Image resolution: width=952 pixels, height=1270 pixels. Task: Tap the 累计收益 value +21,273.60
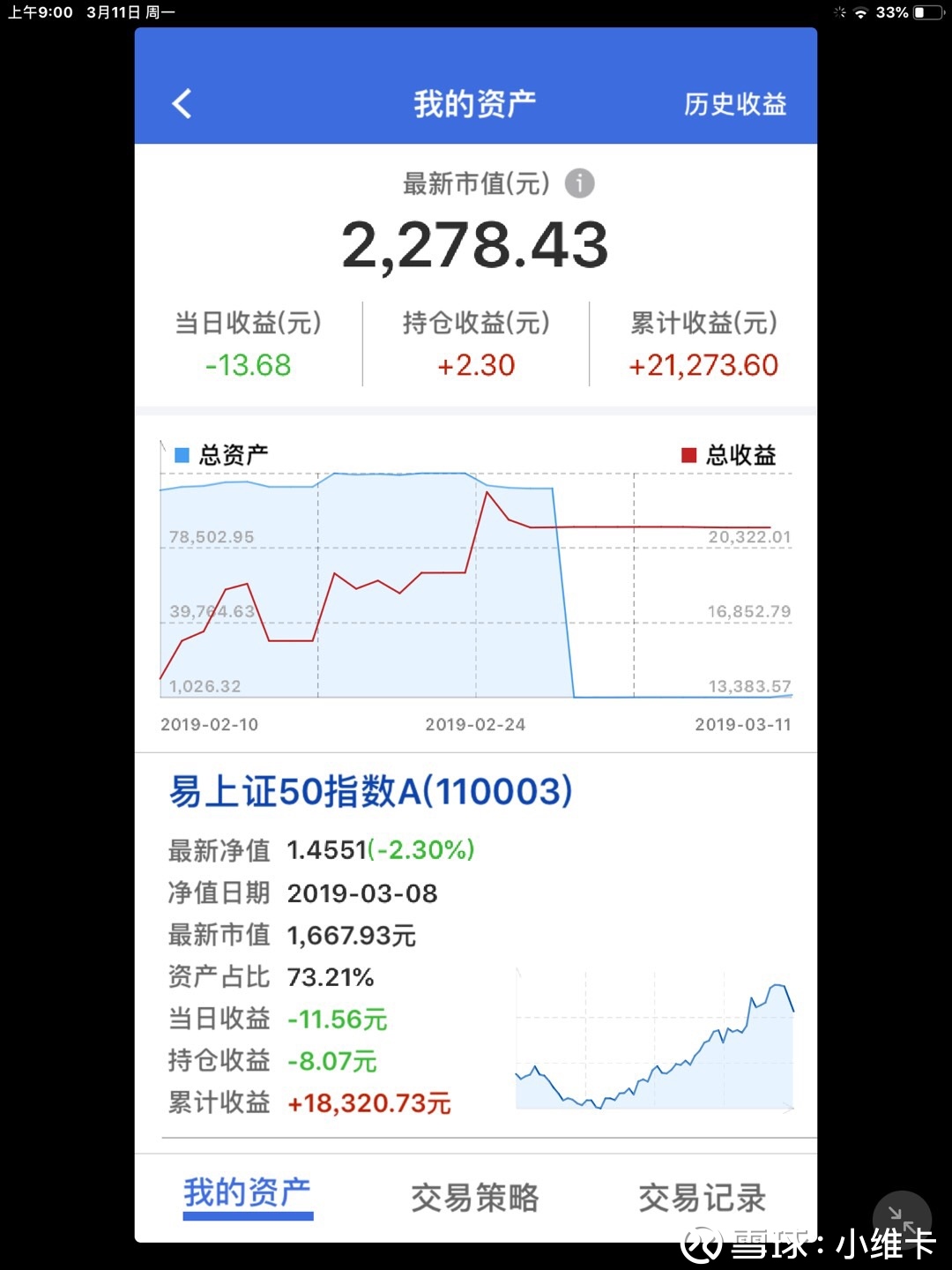coord(702,365)
